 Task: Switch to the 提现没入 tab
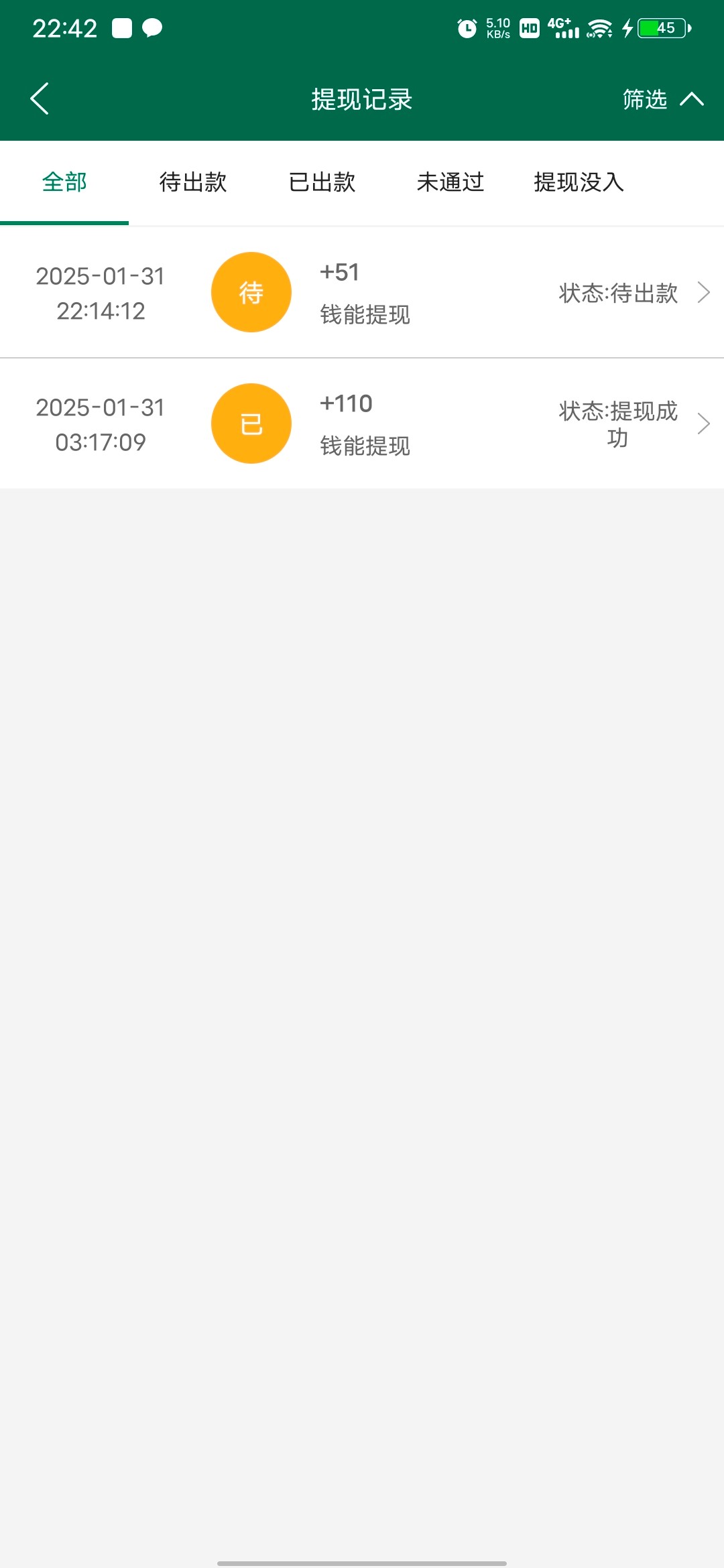pyautogui.click(x=579, y=182)
